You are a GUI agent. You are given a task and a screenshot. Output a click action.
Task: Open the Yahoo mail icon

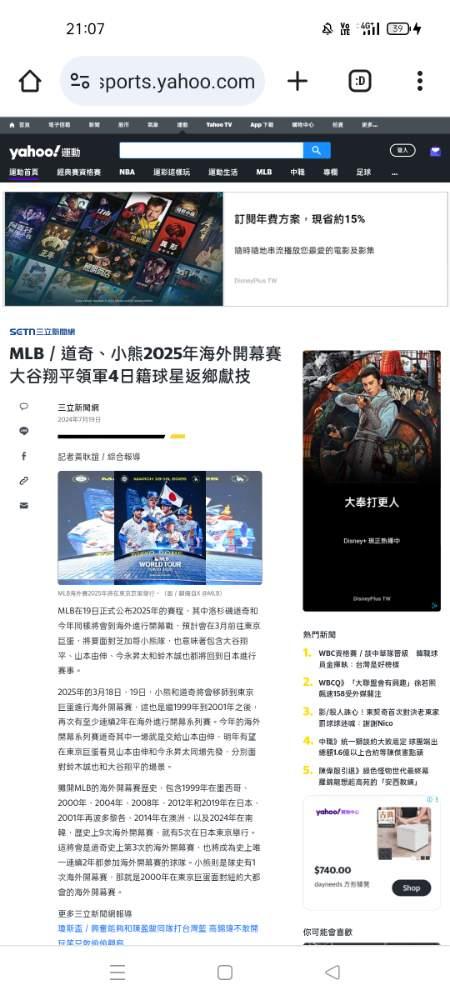435,151
